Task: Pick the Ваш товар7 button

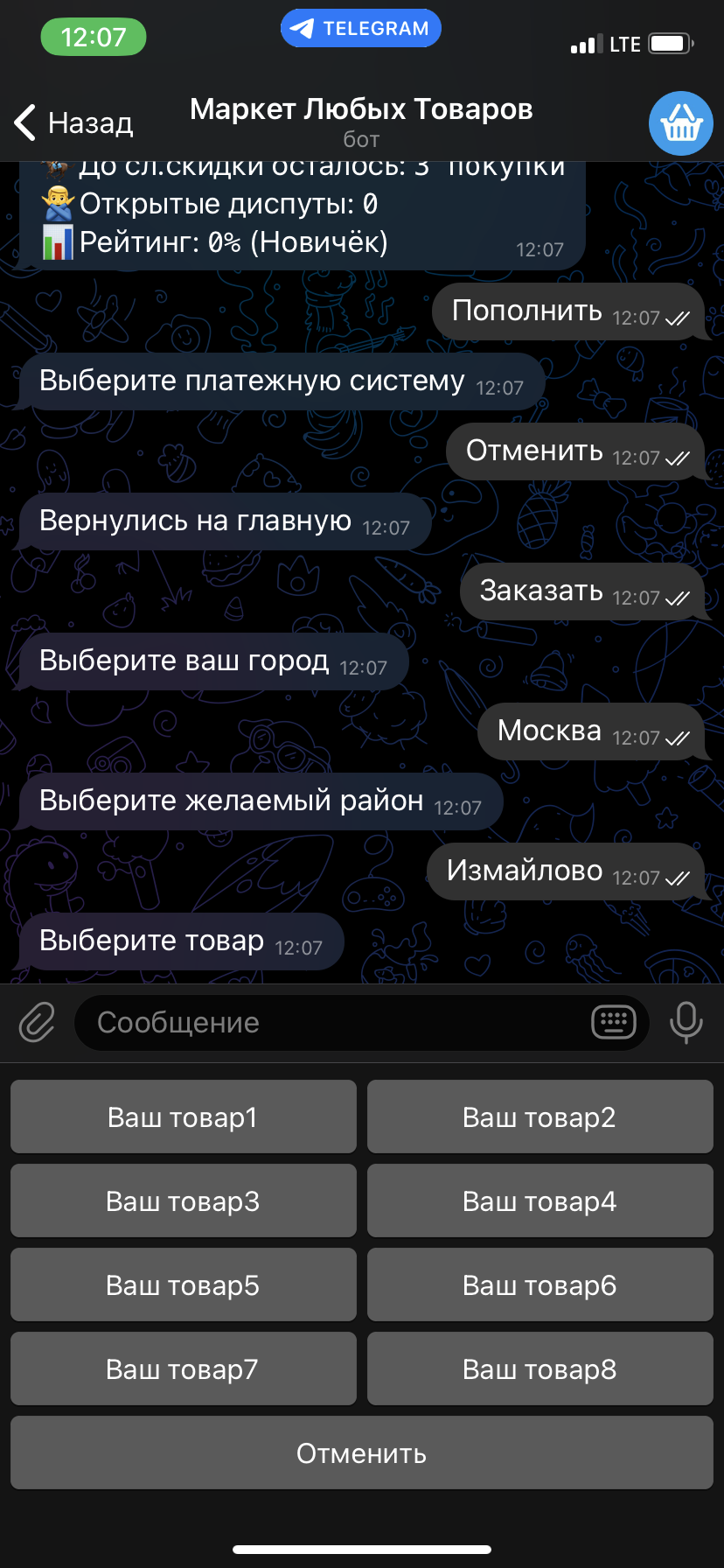Action: coord(183,1369)
